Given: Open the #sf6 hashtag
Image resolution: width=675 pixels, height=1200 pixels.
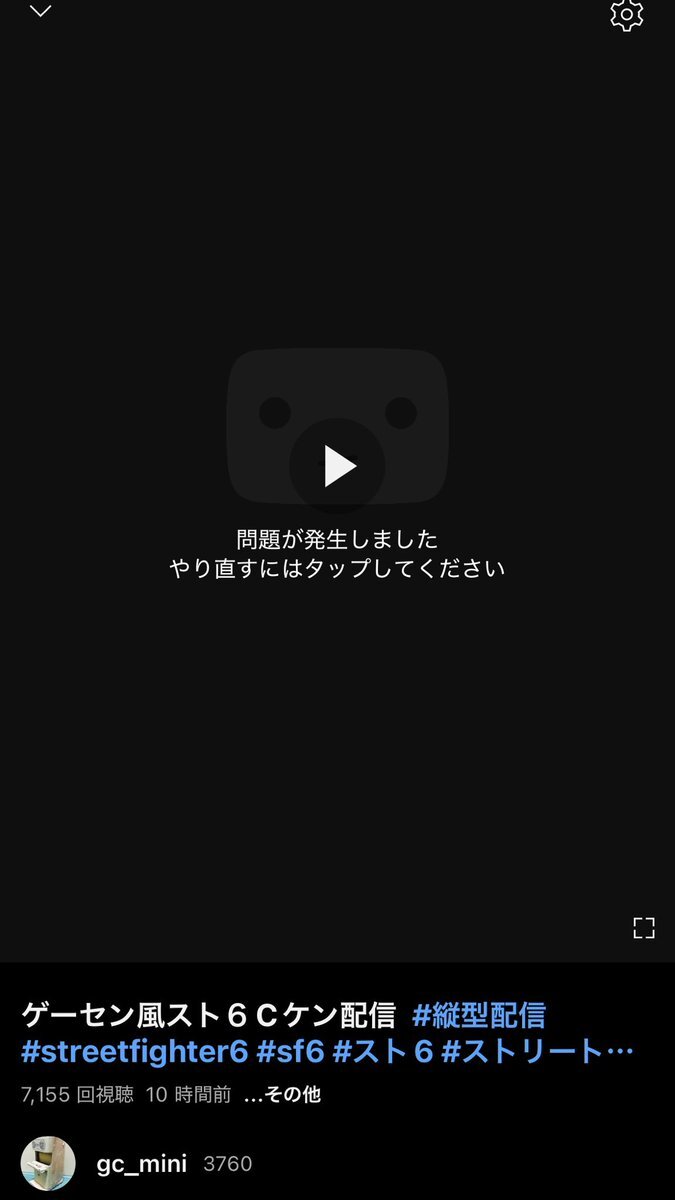Looking at the screenshot, I should [290, 1052].
